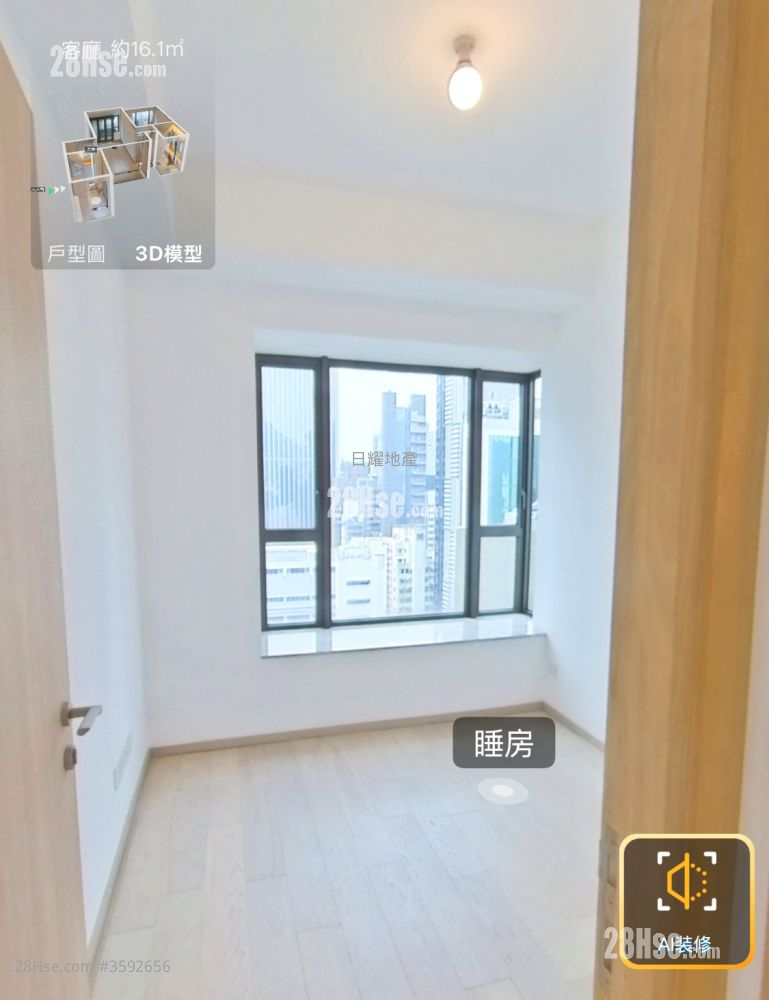Select the 3D模型 view
Screen dimensions: 769x1000
[x=168, y=254]
